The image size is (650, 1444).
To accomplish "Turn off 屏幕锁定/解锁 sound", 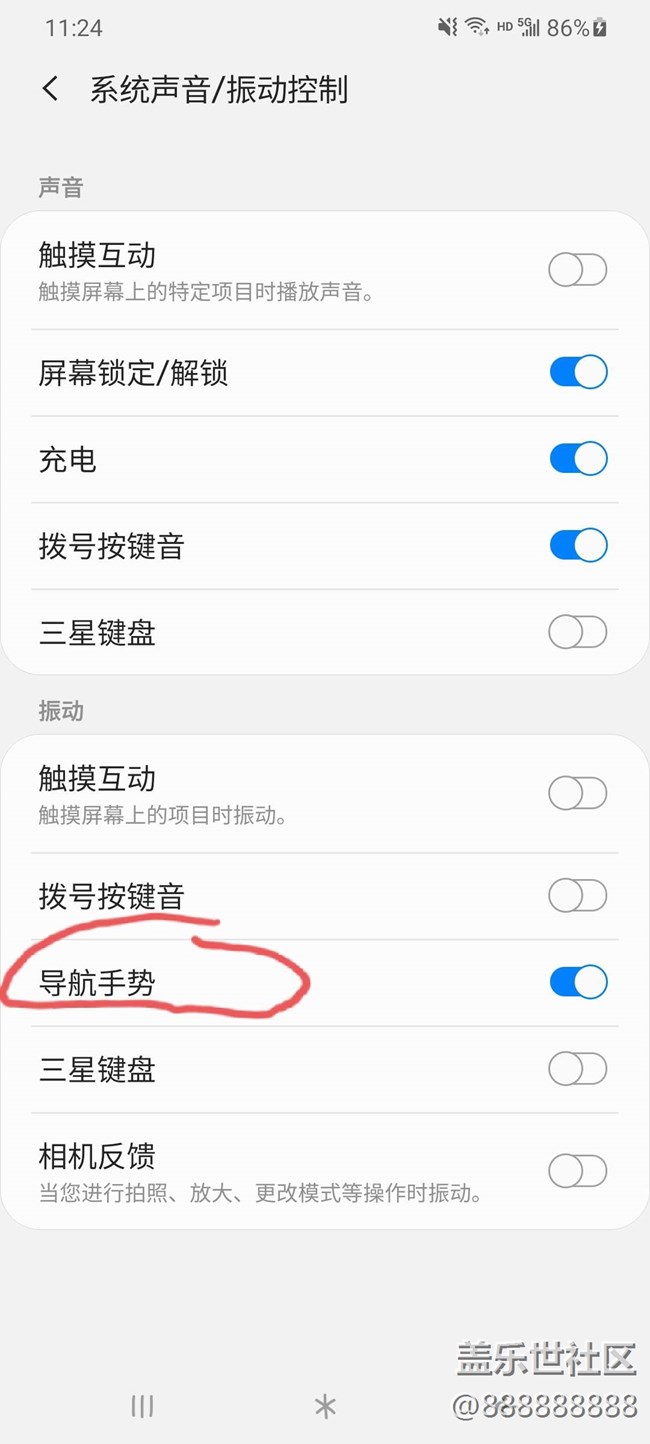I will [x=578, y=372].
